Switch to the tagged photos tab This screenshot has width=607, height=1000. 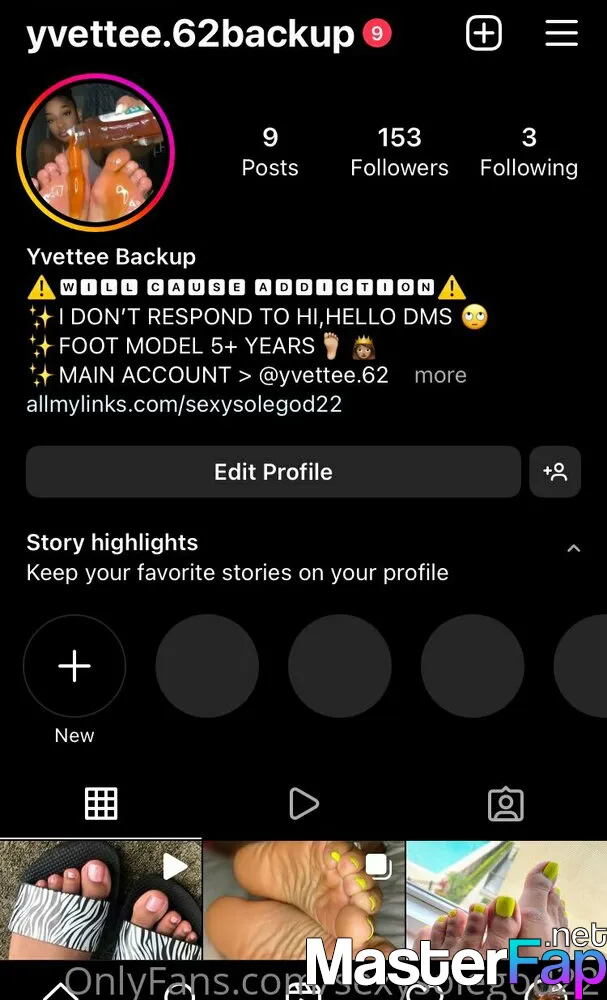pyautogui.click(x=506, y=804)
